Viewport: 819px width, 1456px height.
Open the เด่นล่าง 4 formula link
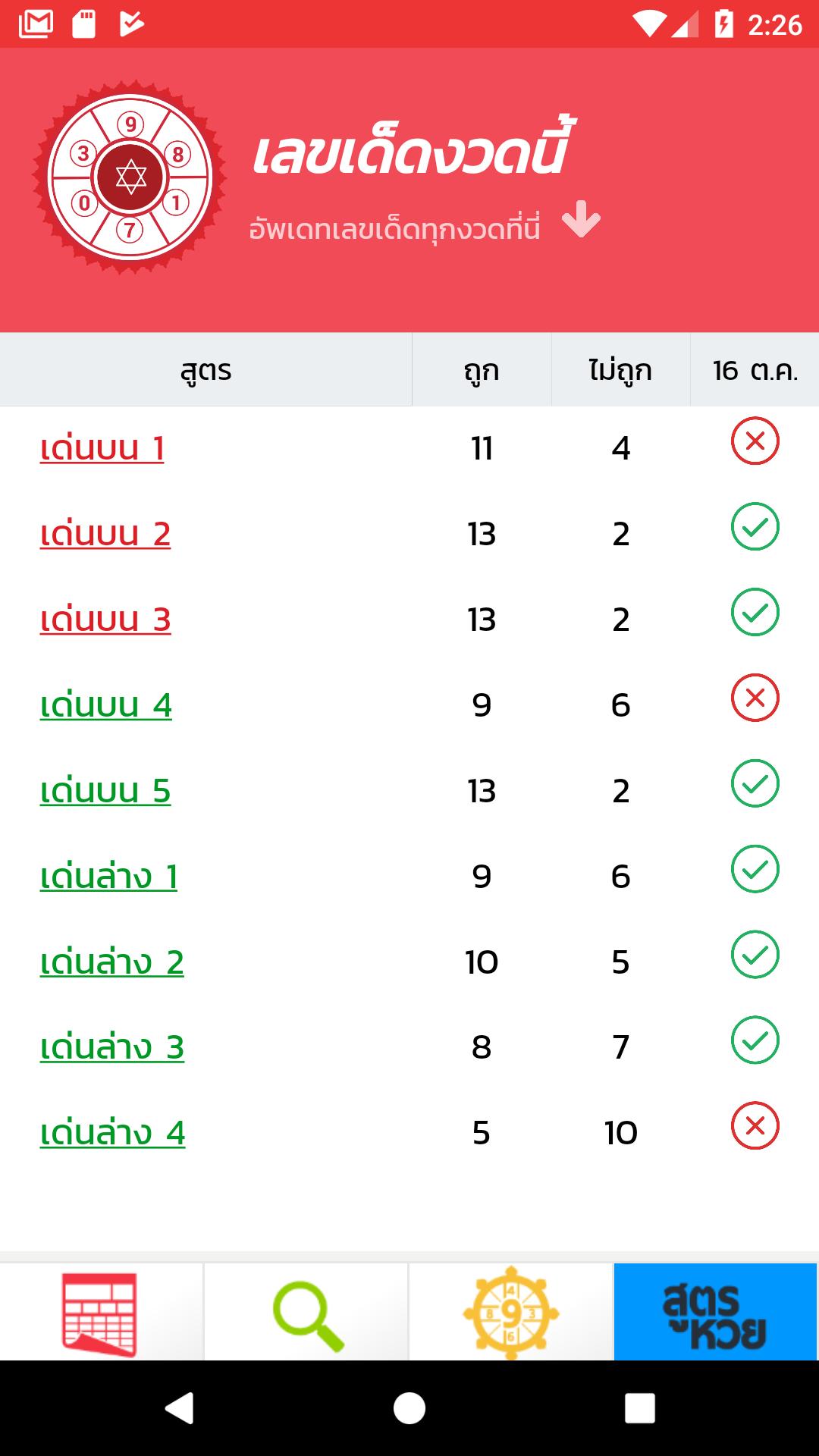coord(112,1133)
